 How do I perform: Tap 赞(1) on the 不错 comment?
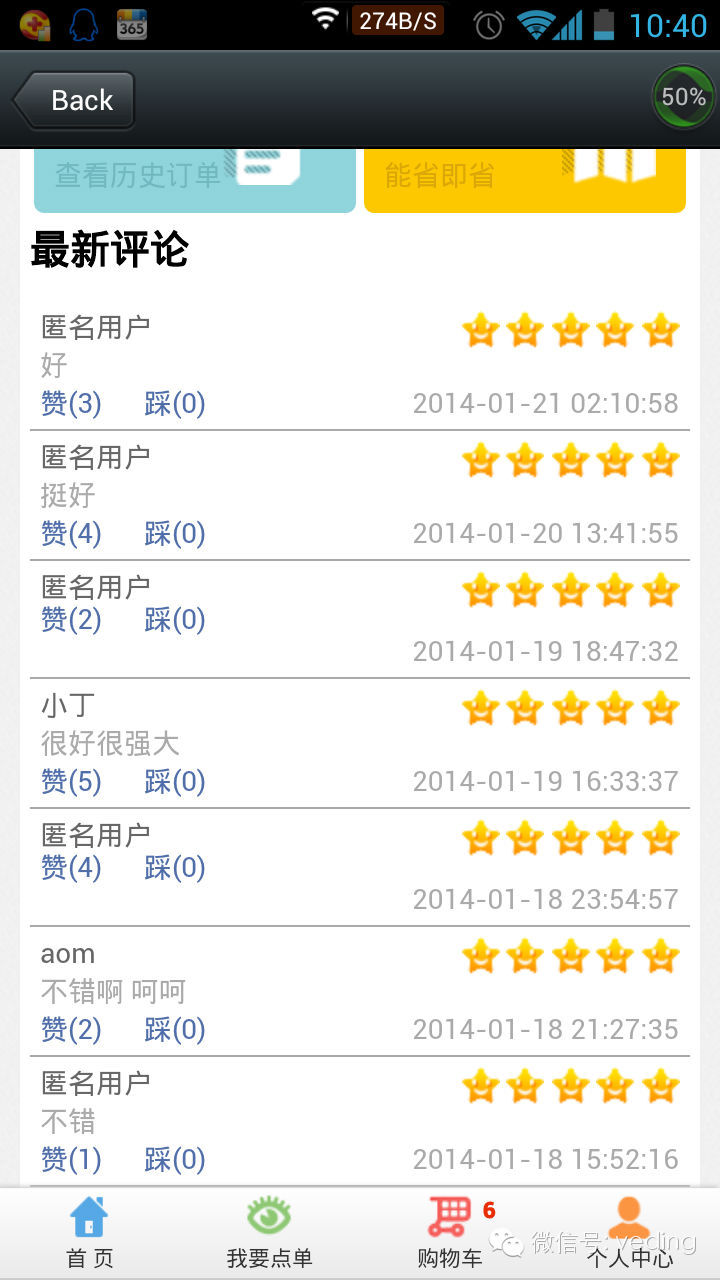71,1159
